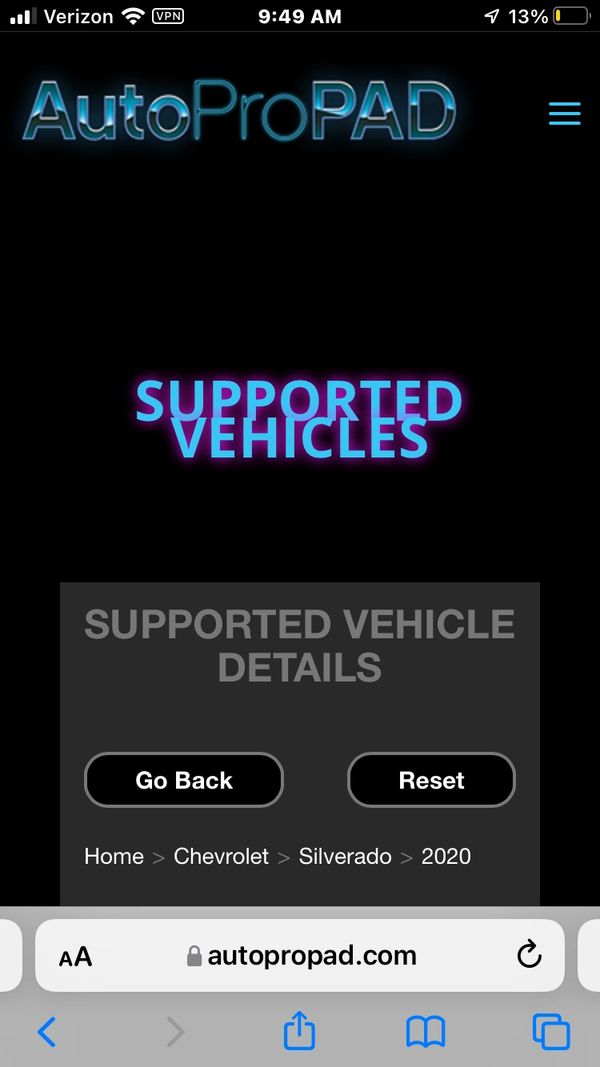Open the AA reader options
The width and height of the screenshot is (600, 1067).
pyautogui.click(x=75, y=956)
